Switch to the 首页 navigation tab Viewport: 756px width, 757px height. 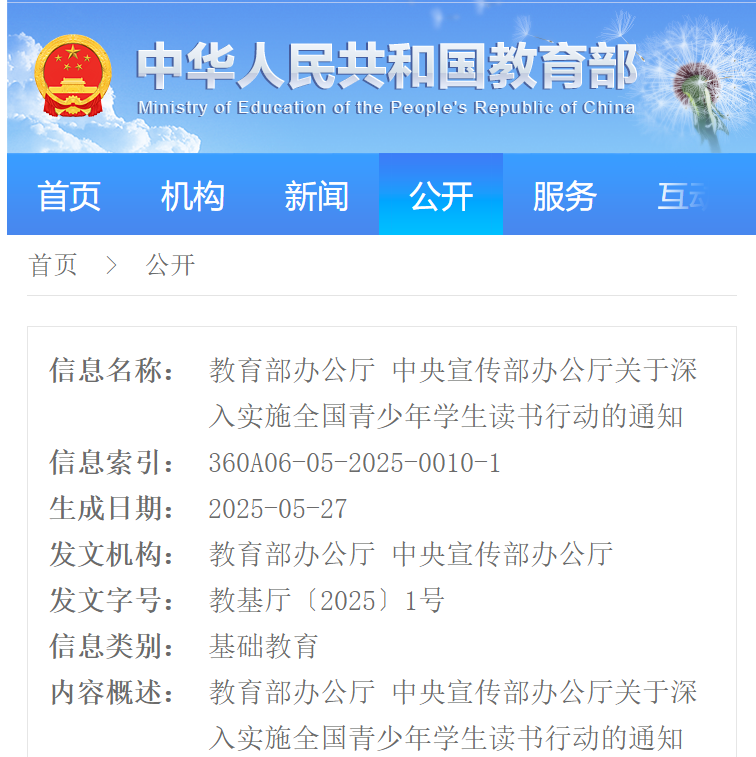[x=69, y=196]
